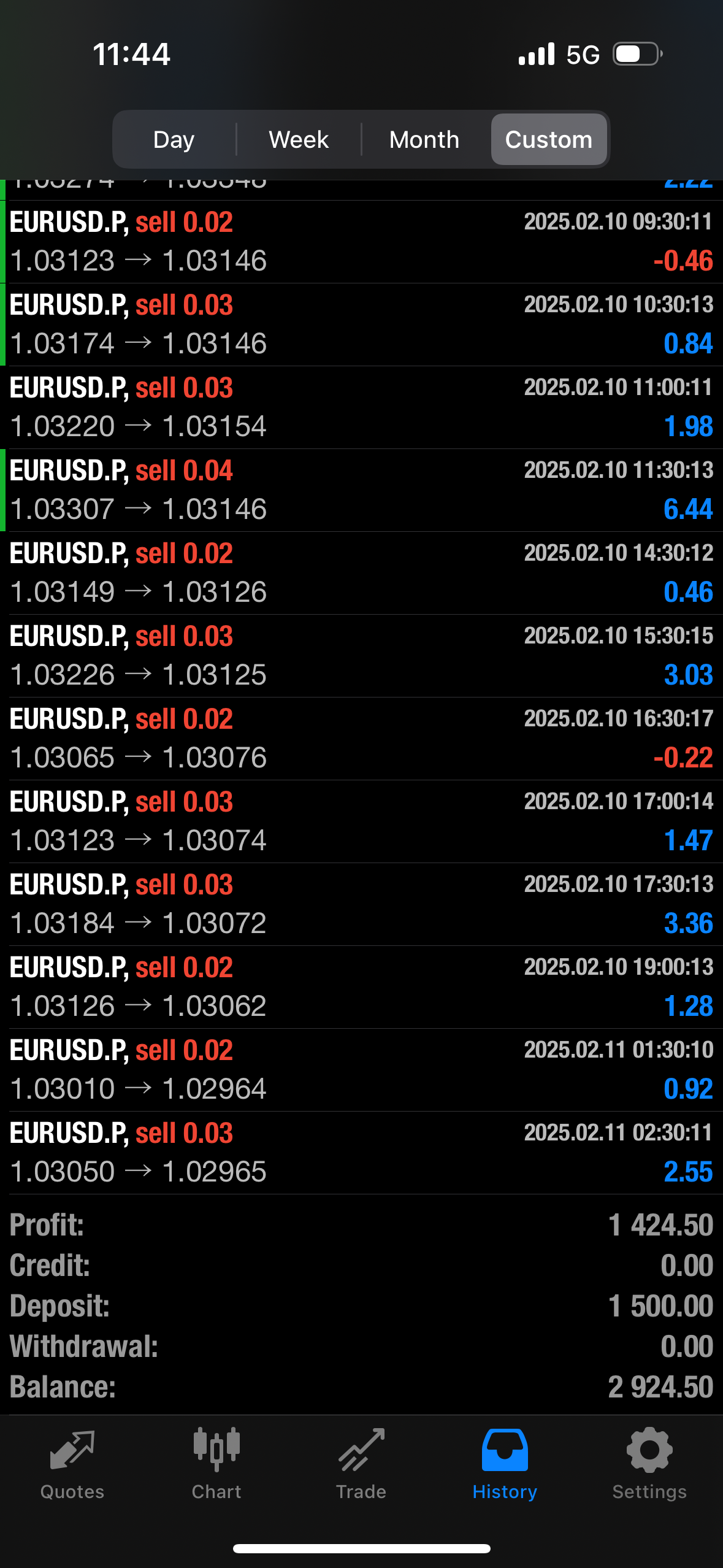Open the trade closed at 11:00:11
This screenshot has width=723, height=1568.
click(361, 407)
